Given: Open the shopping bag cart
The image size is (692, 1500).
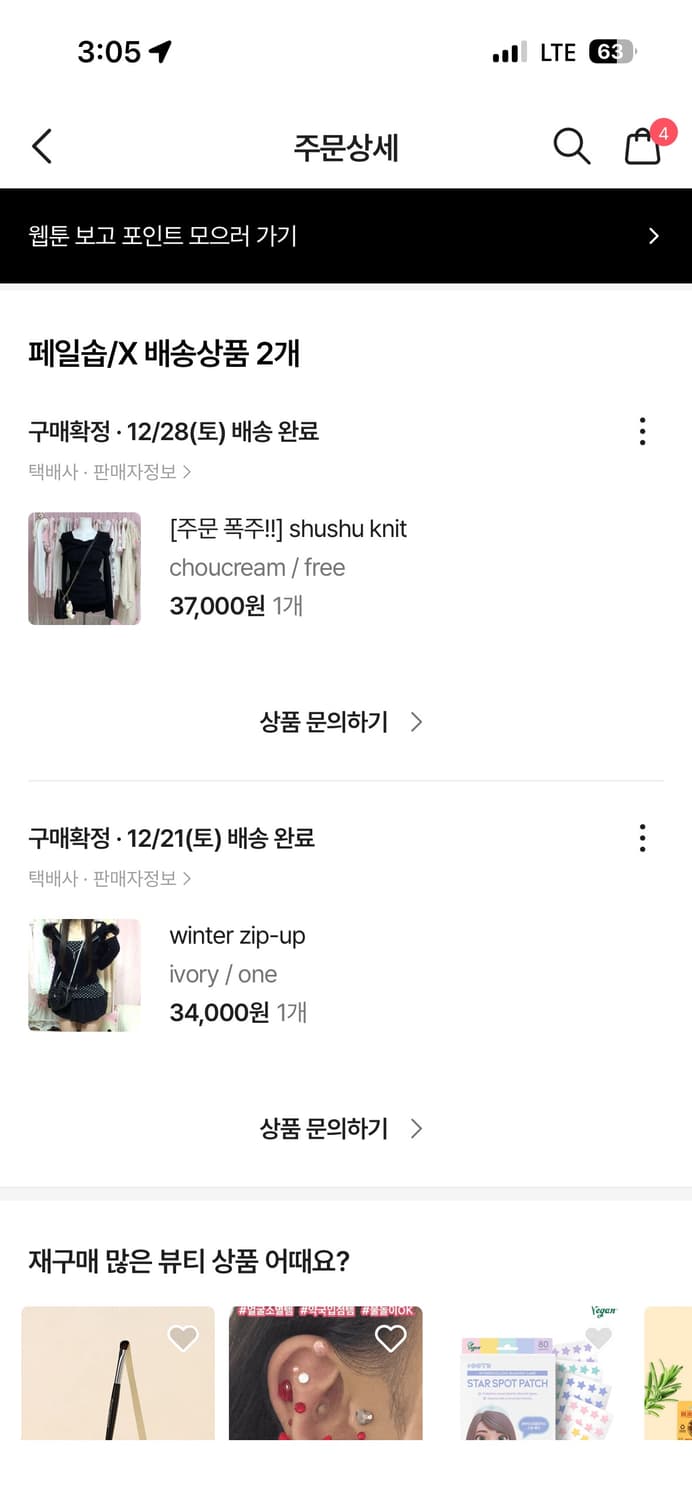Looking at the screenshot, I should (x=643, y=147).
